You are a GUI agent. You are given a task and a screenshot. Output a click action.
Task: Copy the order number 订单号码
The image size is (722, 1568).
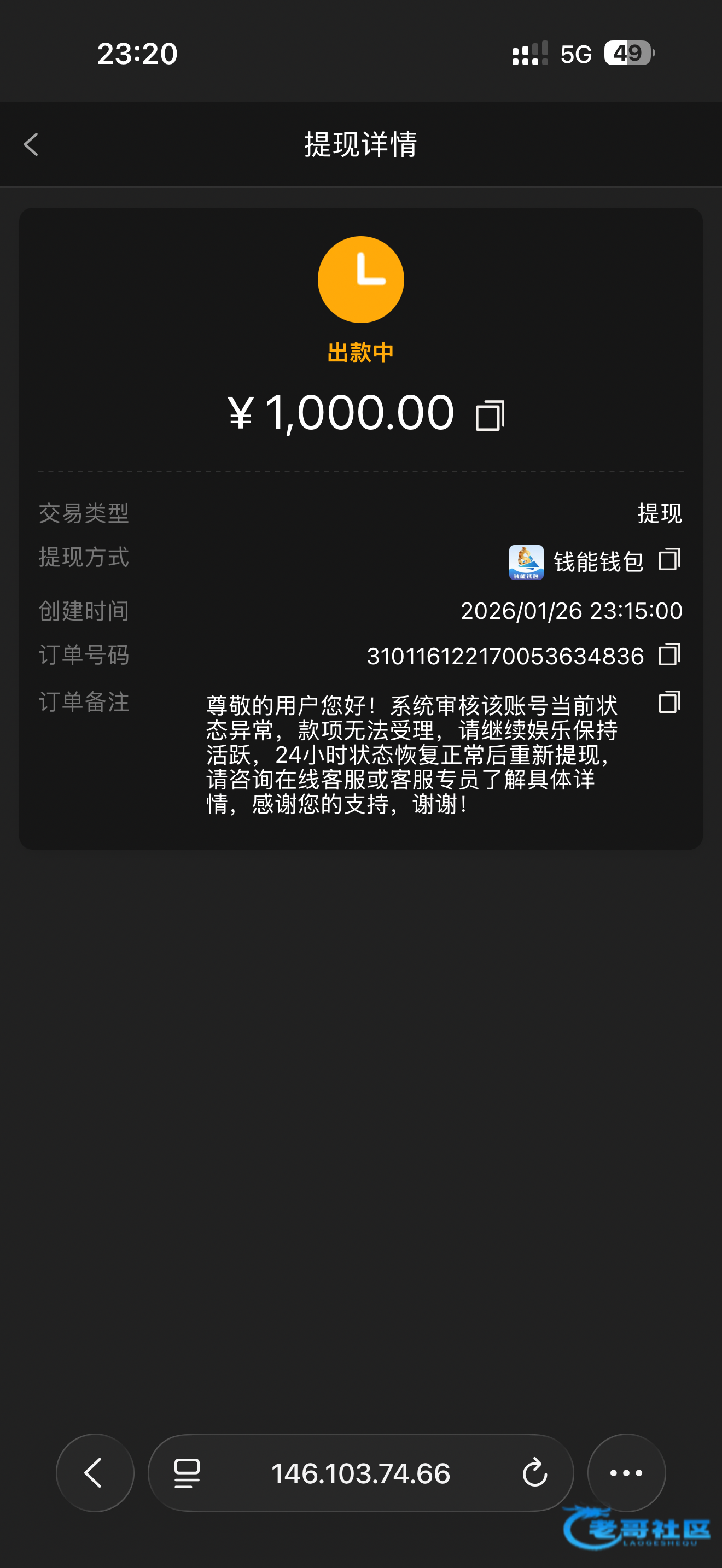669,655
